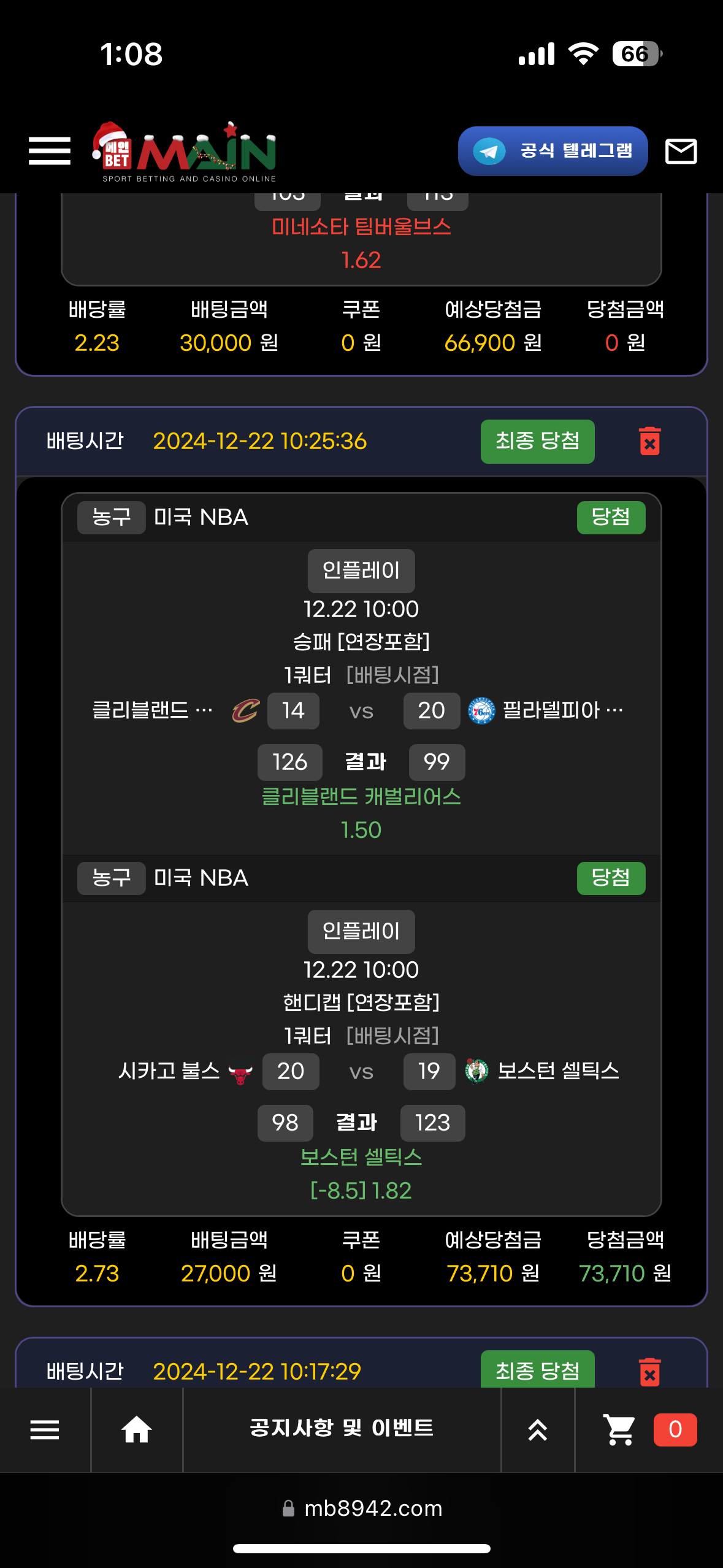Open the hamburger menu in the header
Viewport: 723px width, 1568px height.
(50, 151)
